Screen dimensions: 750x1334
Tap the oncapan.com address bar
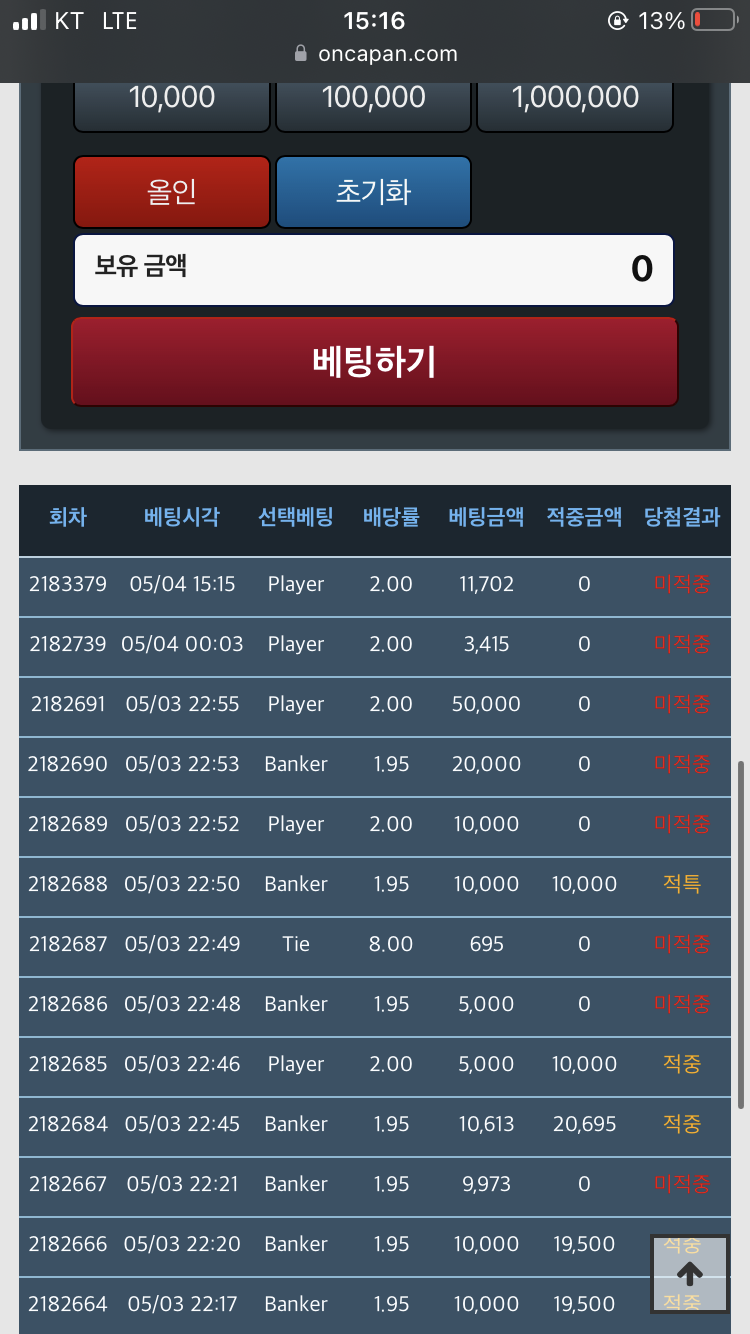click(x=375, y=54)
